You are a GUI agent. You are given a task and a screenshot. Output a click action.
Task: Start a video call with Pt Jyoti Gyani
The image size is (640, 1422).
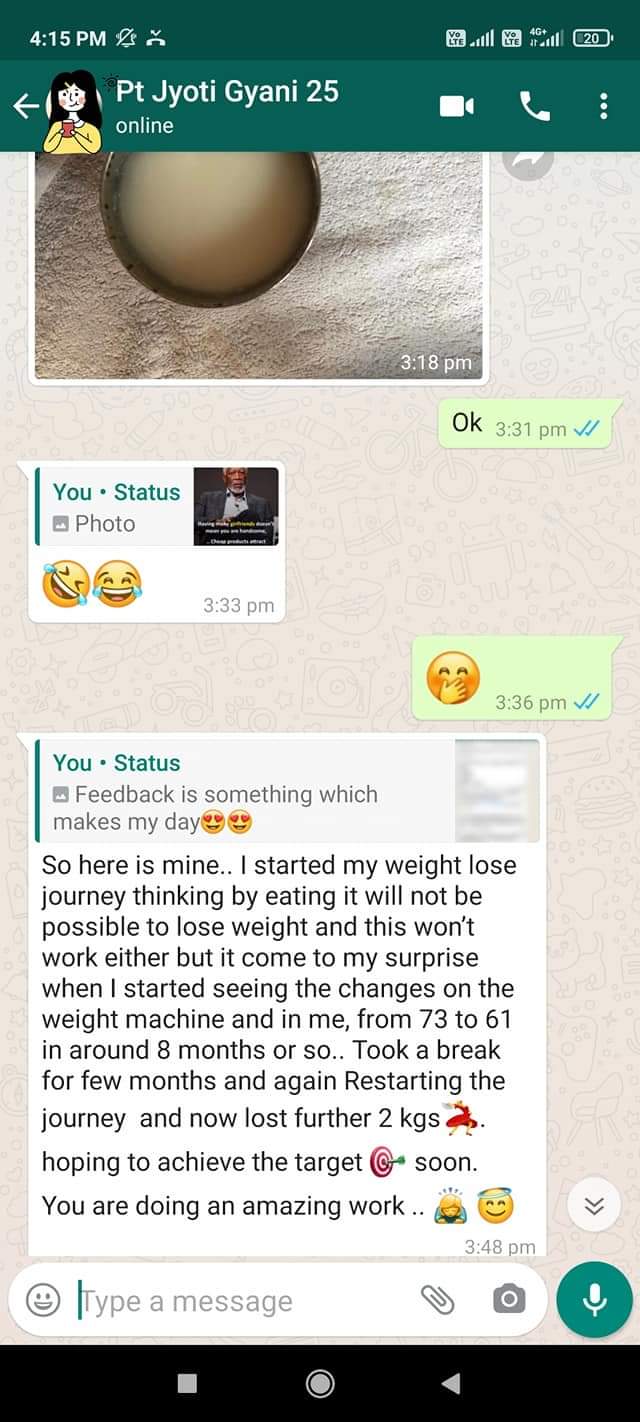tap(457, 106)
